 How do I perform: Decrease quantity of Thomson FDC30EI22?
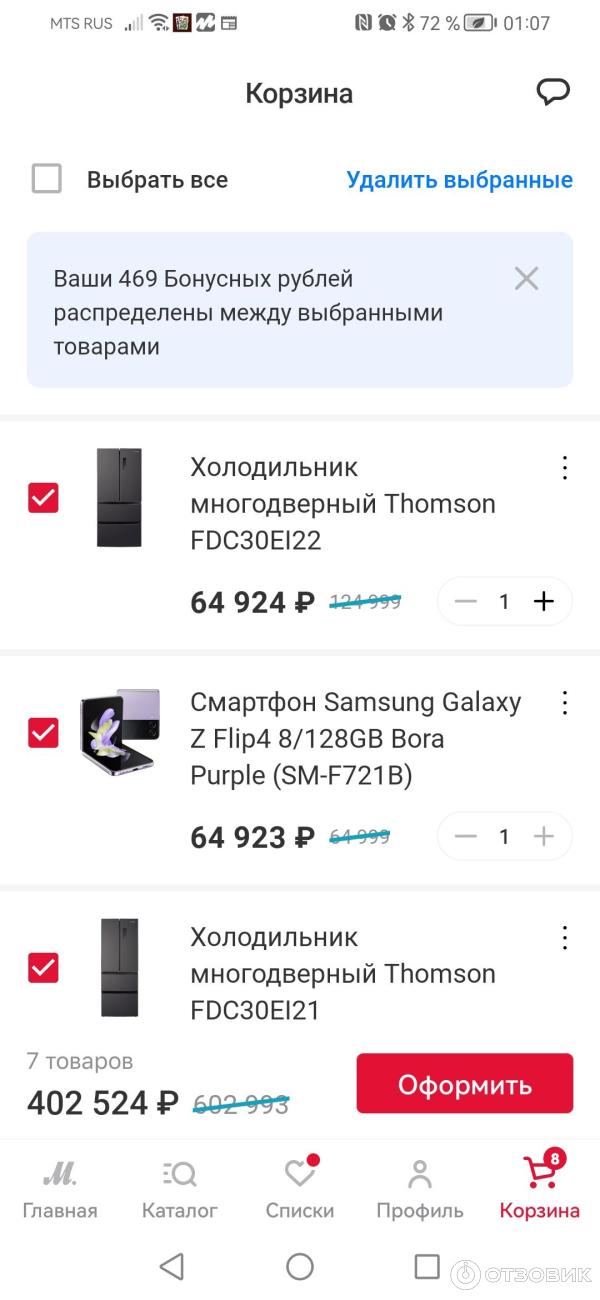pyautogui.click(x=466, y=601)
